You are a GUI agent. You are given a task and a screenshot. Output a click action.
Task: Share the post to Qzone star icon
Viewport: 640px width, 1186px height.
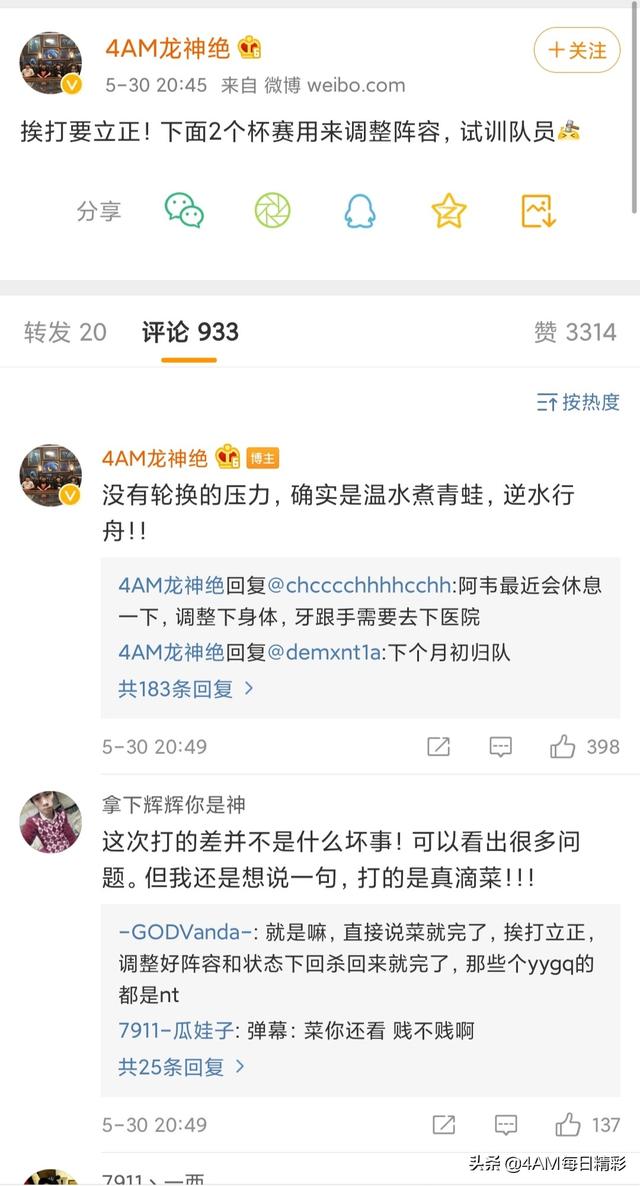448,211
